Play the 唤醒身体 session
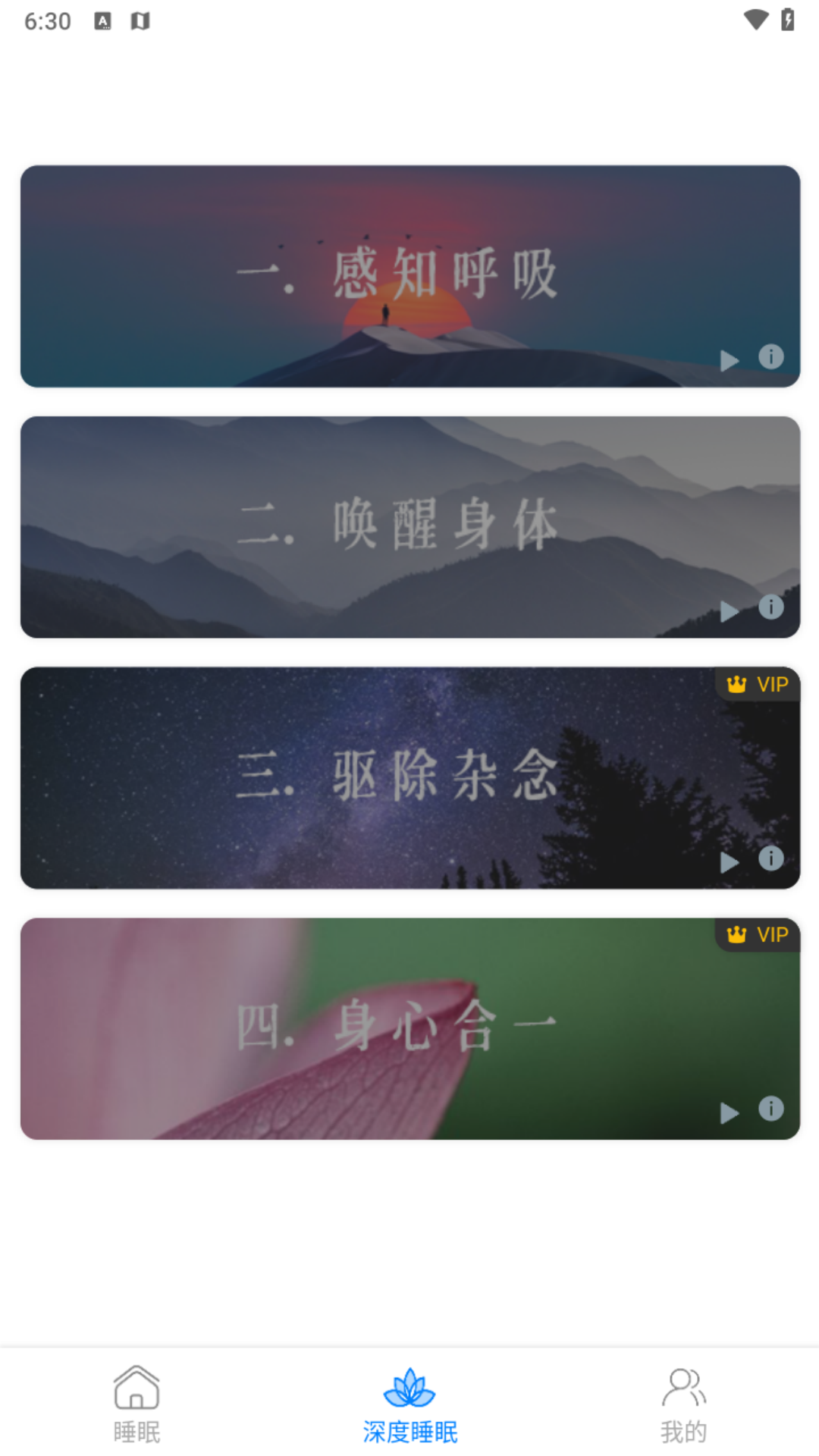 click(729, 611)
